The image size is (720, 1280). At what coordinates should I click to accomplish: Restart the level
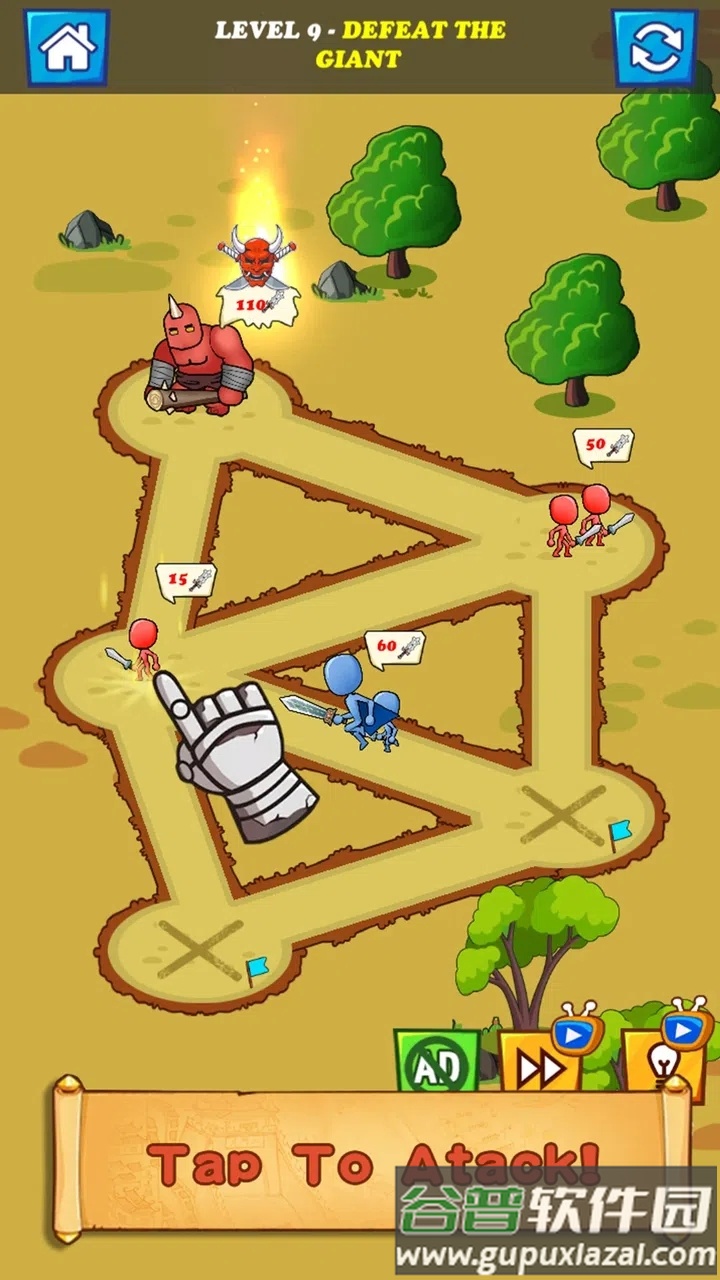coord(654,47)
